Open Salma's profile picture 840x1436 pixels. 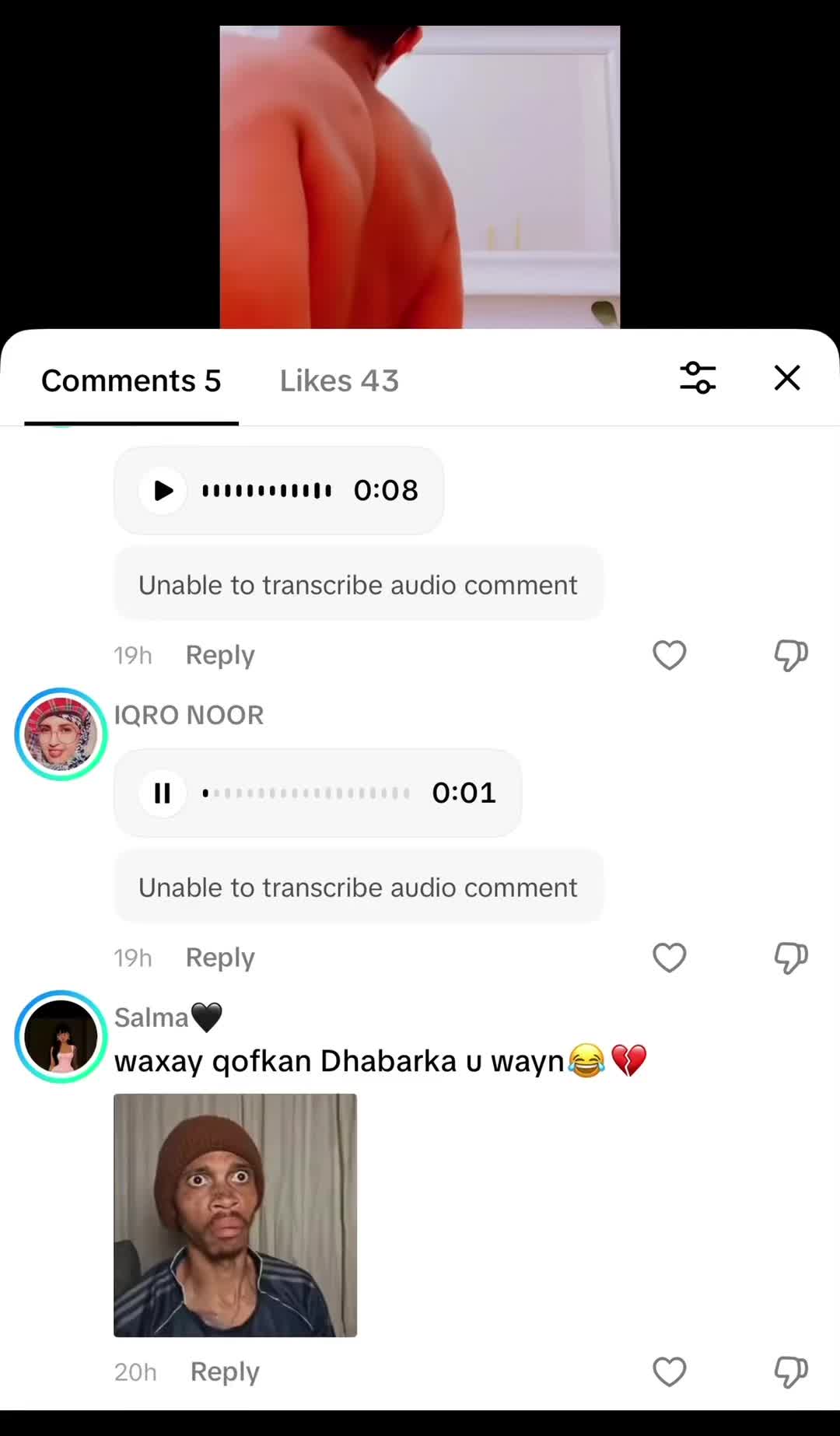click(61, 1037)
